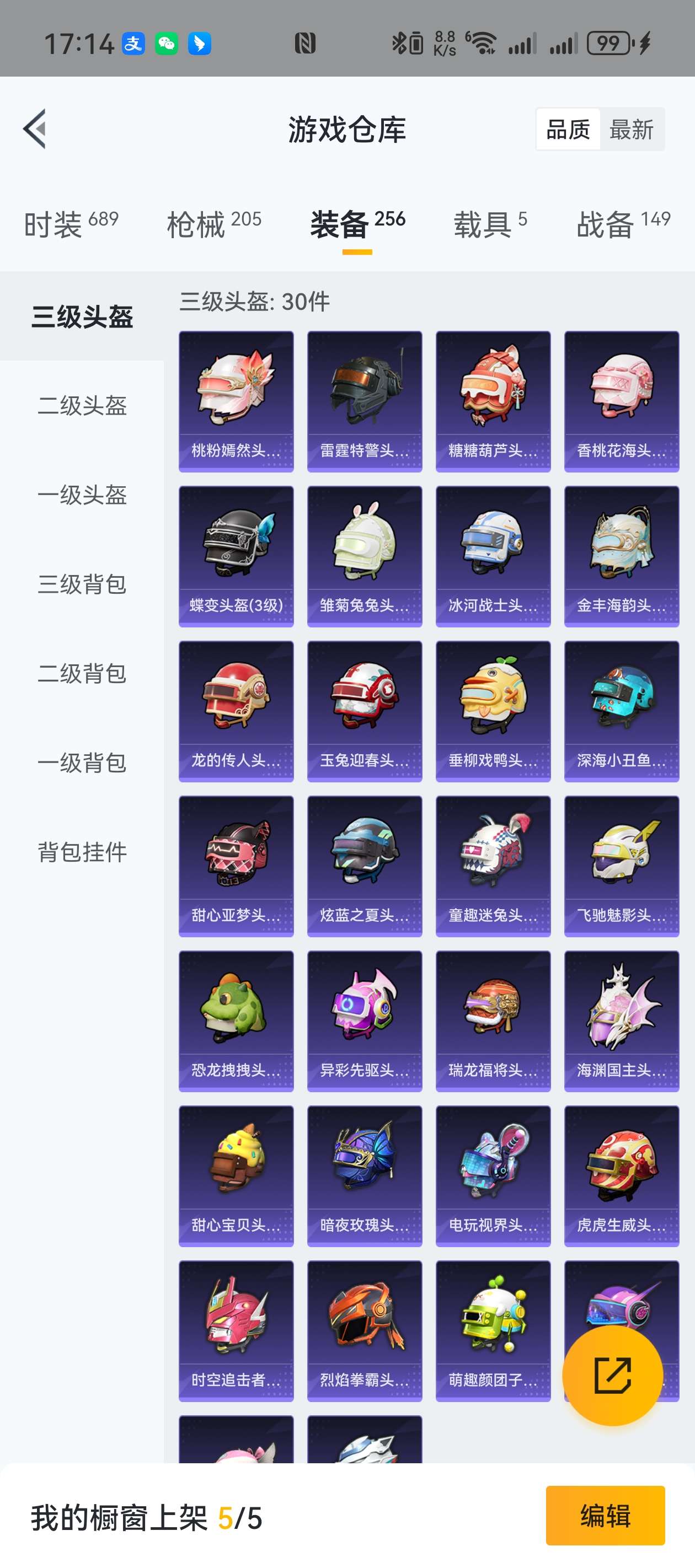Tap the 编辑 button
695x1568 pixels.
[605, 1516]
